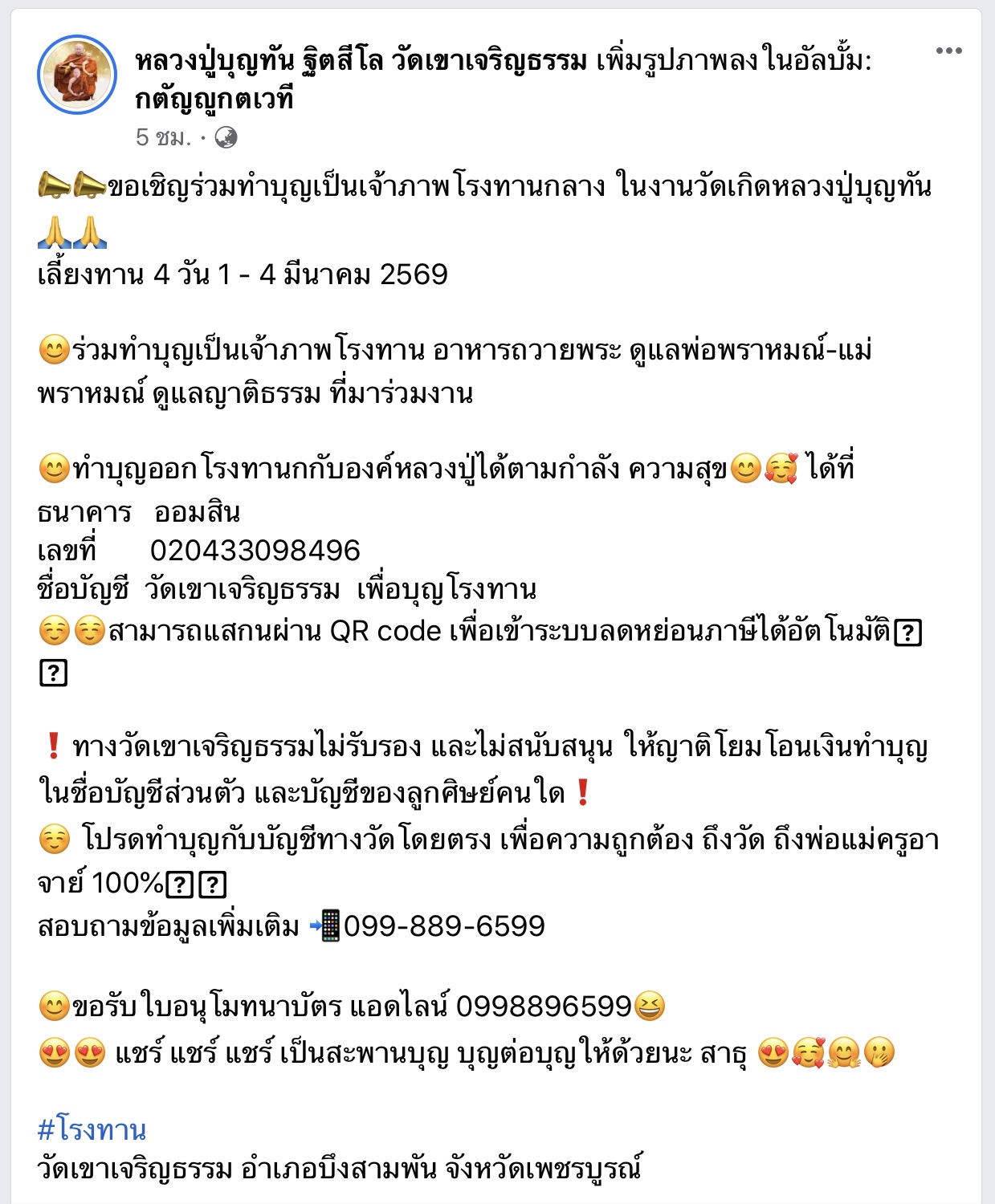Open the page name หลวงปู่บุญทัน ฐิตสีโล วัดเขาเจริญธรรม
This screenshot has width=995, height=1204.
(x=361, y=60)
